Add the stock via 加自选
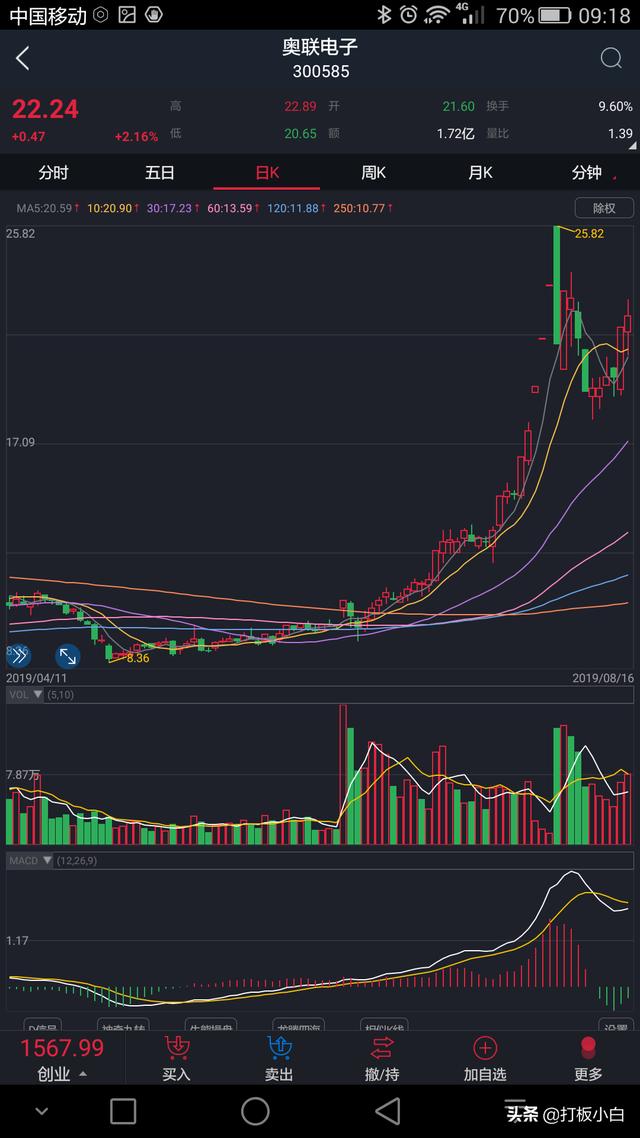 (485, 1058)
